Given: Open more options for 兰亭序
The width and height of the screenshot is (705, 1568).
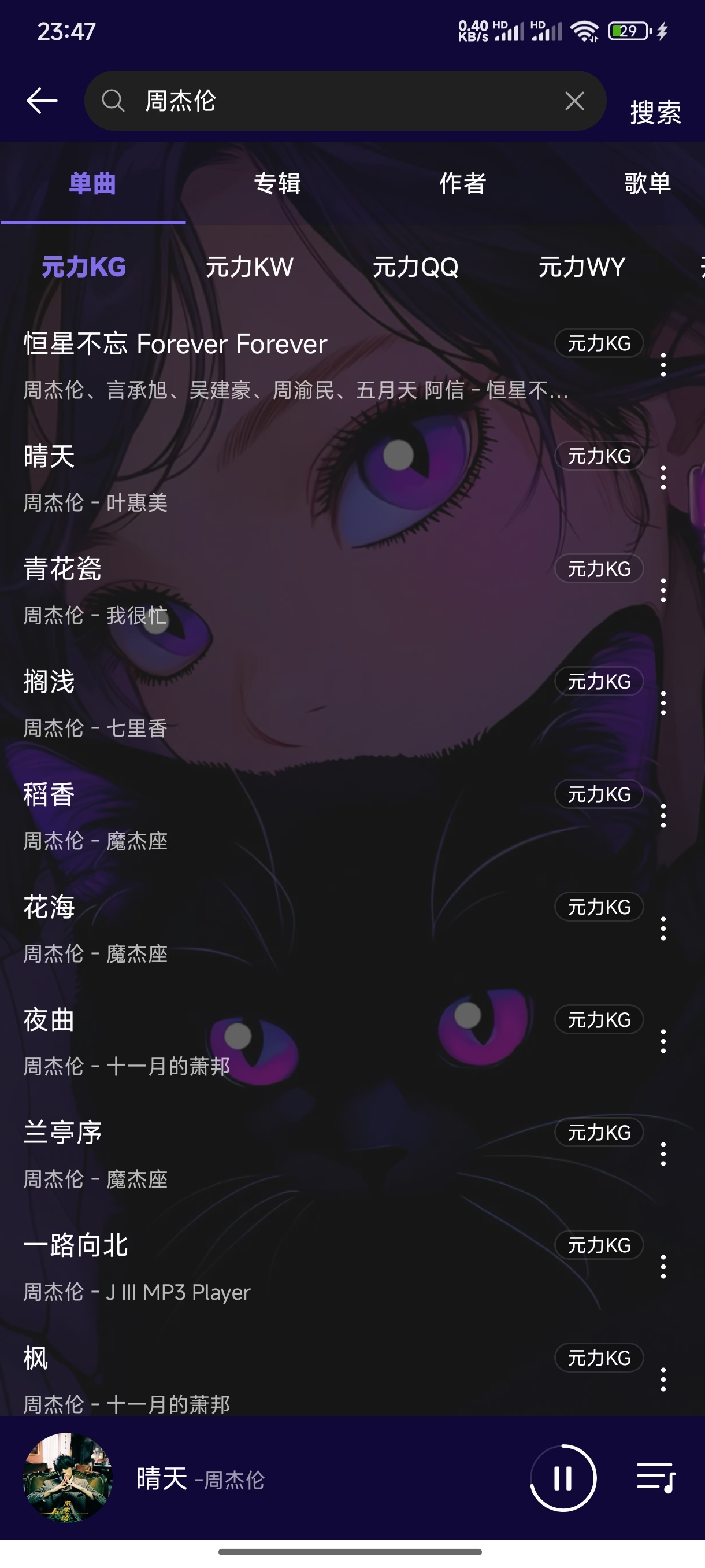Looking at the screenshot, I should [x=663, y=1154].
